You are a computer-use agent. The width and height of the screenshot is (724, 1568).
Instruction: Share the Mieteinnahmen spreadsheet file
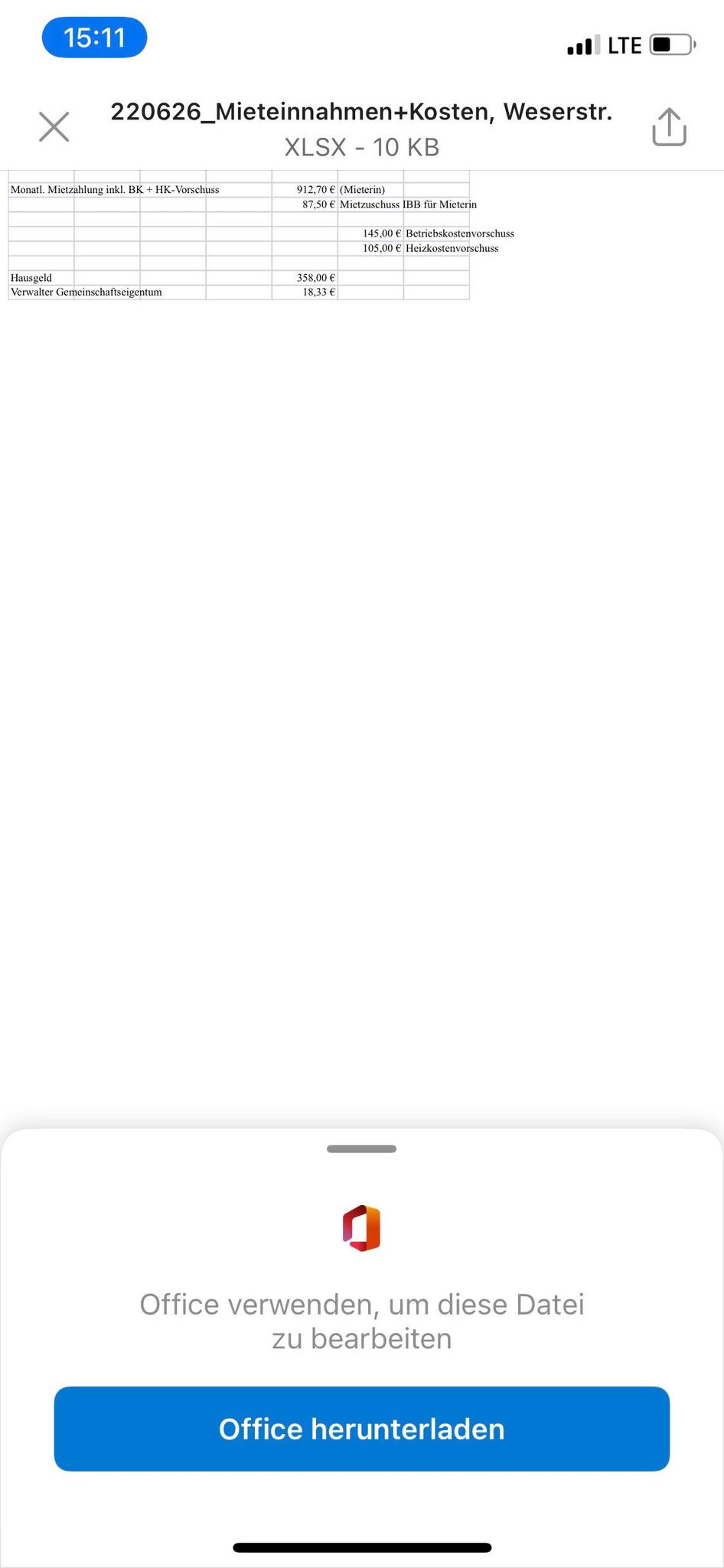point(669,126)
